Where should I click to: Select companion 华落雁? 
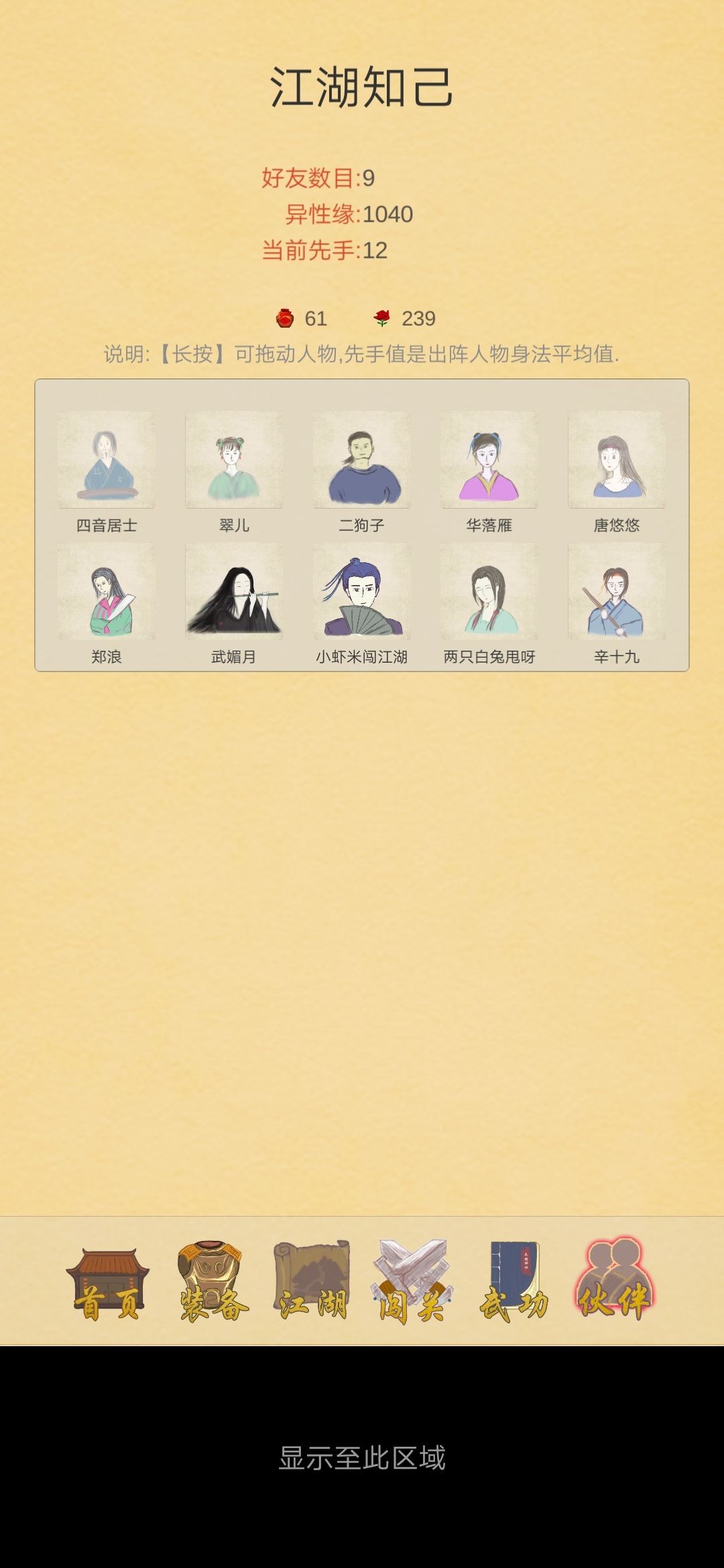tap(489, 460)
